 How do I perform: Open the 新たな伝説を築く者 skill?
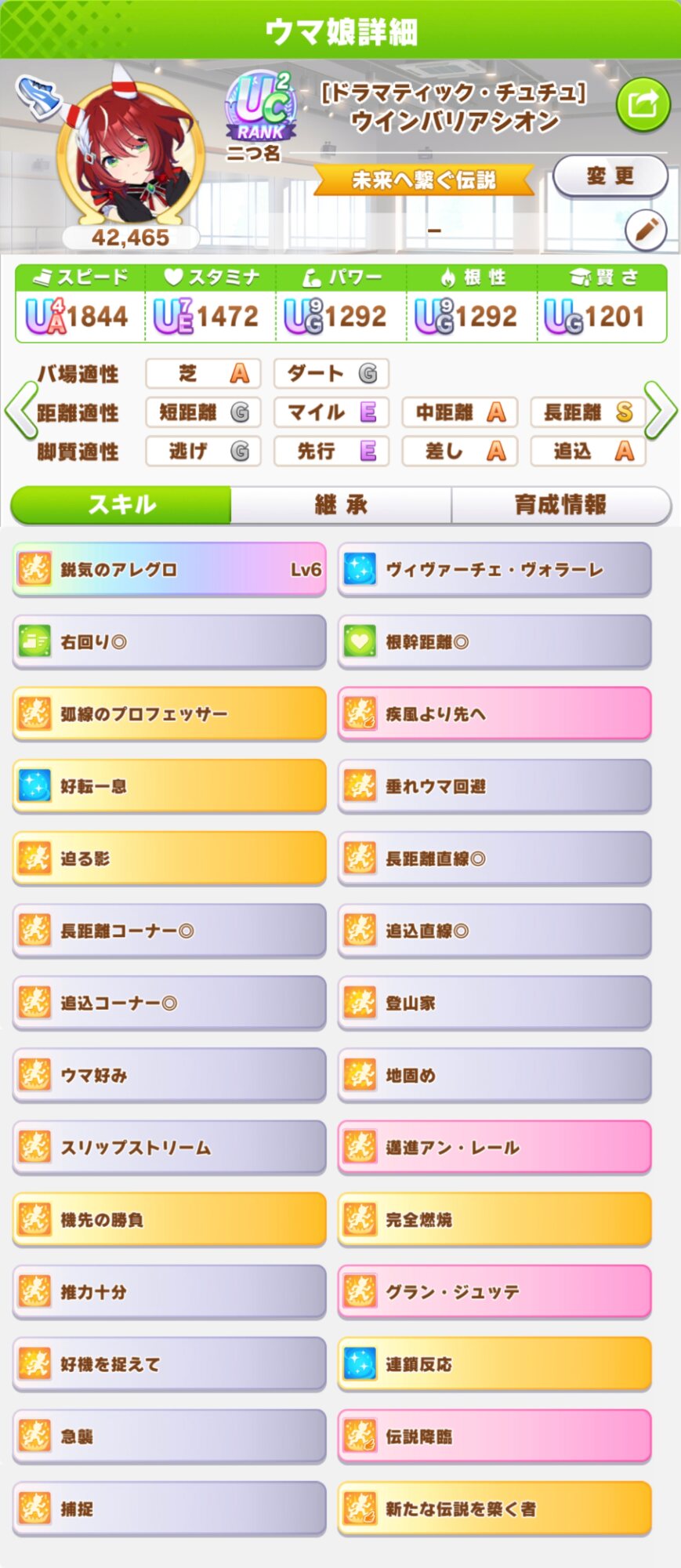494,1508
